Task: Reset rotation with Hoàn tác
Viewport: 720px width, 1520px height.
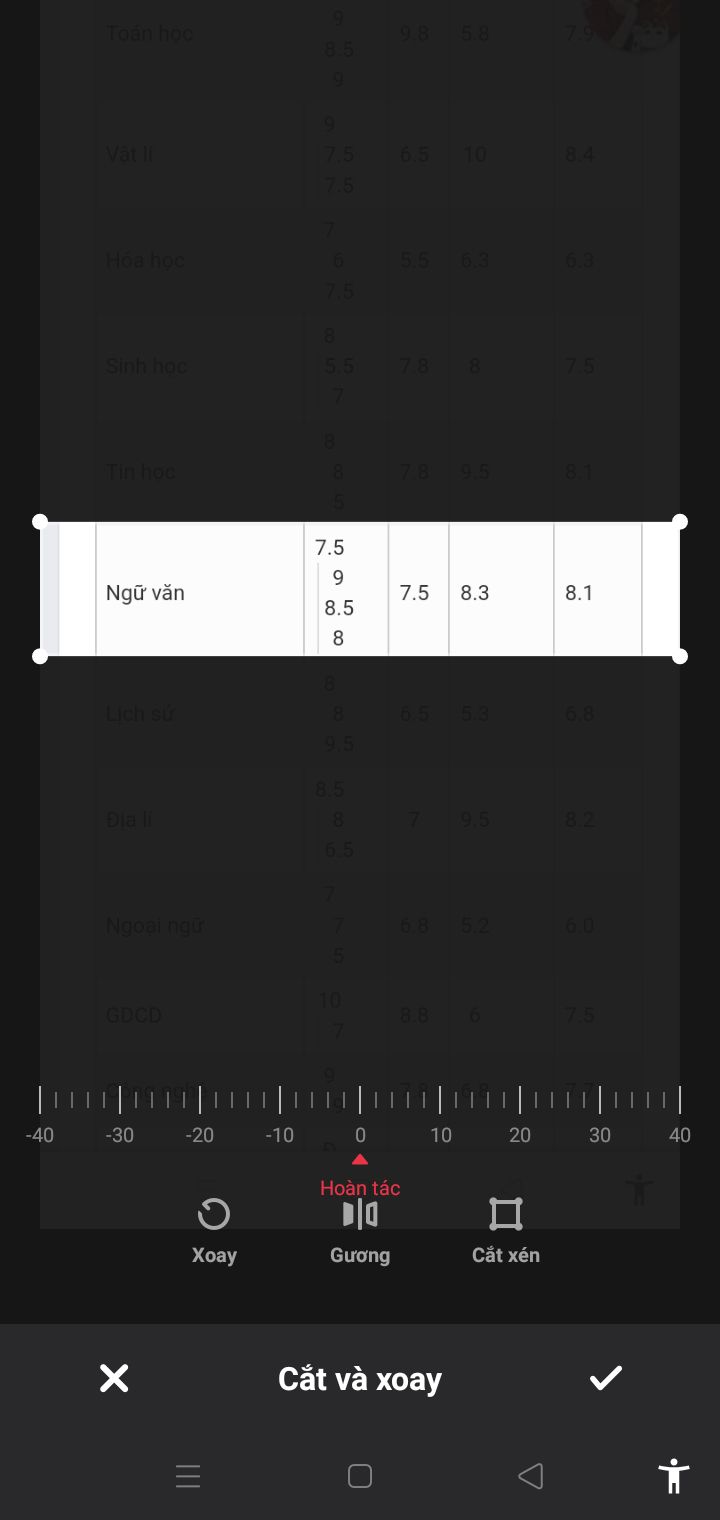Action: (x=360, y=1188)
